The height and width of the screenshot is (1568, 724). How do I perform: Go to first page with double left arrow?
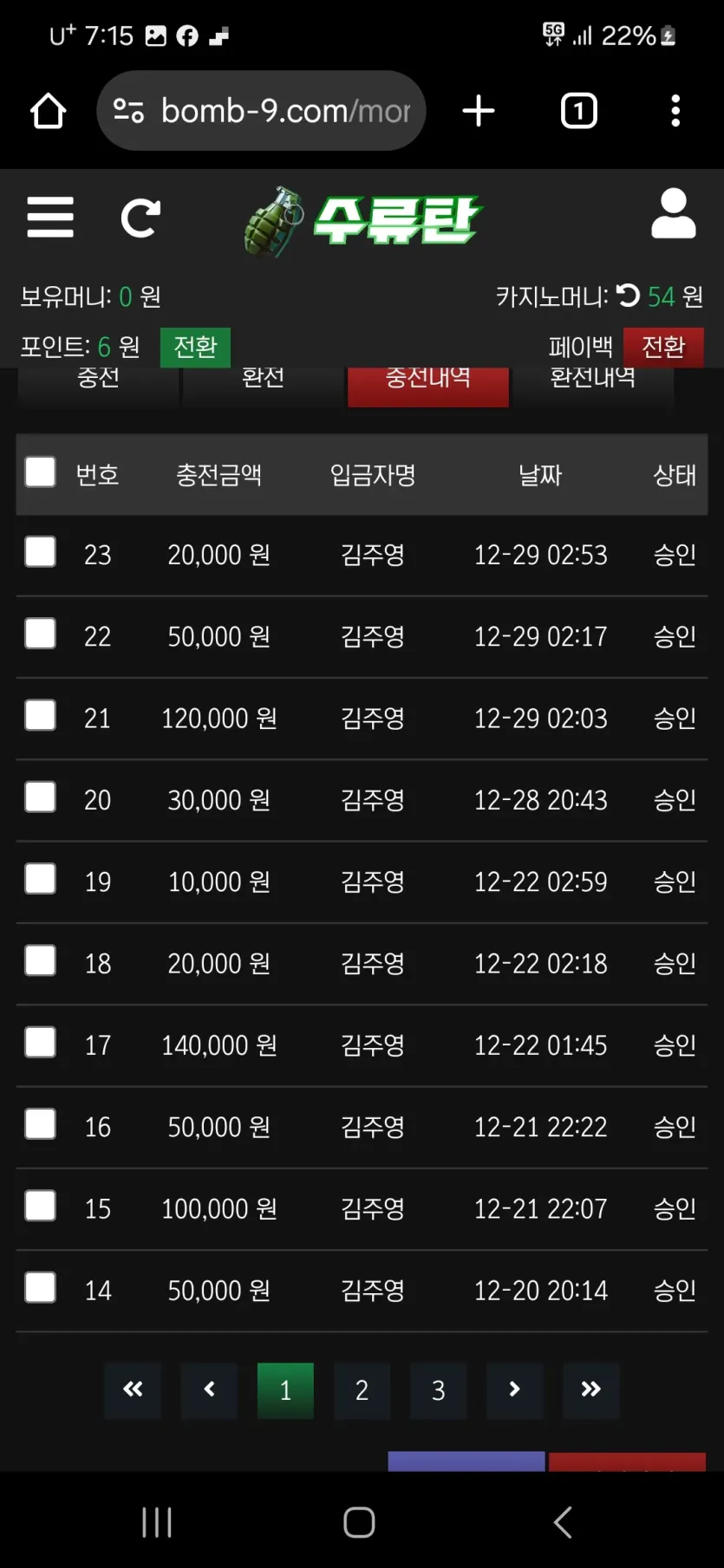[x=133, y=1390]
